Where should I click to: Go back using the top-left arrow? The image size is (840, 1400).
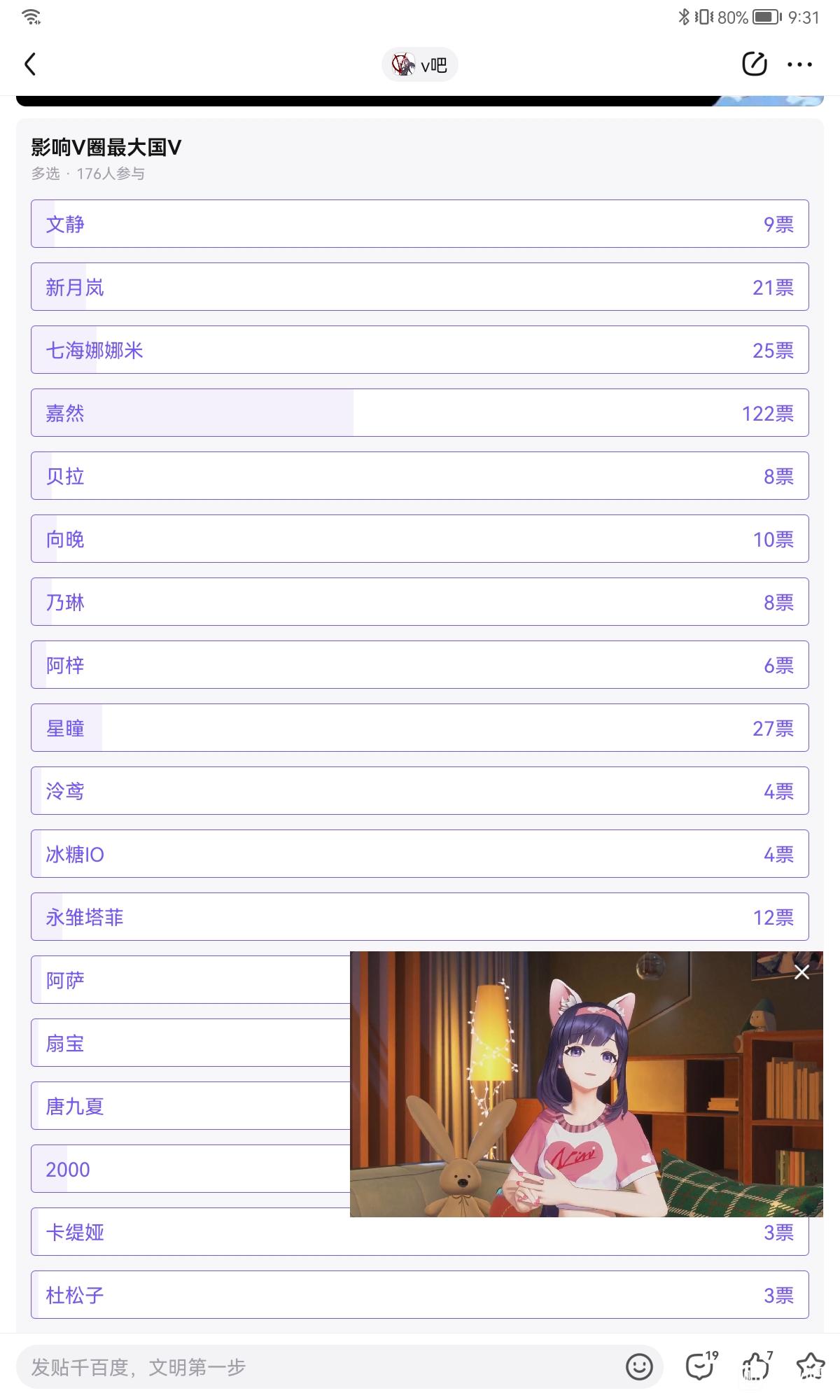coord(30,64)
